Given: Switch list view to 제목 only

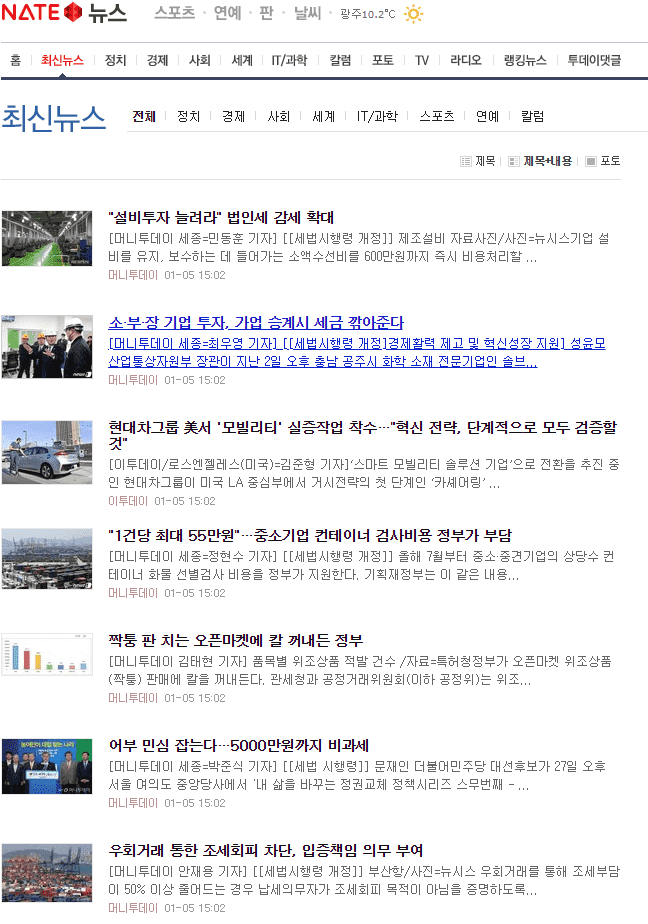Looking at the screenshot, I should pyautogui.click(x=478, y=161).
